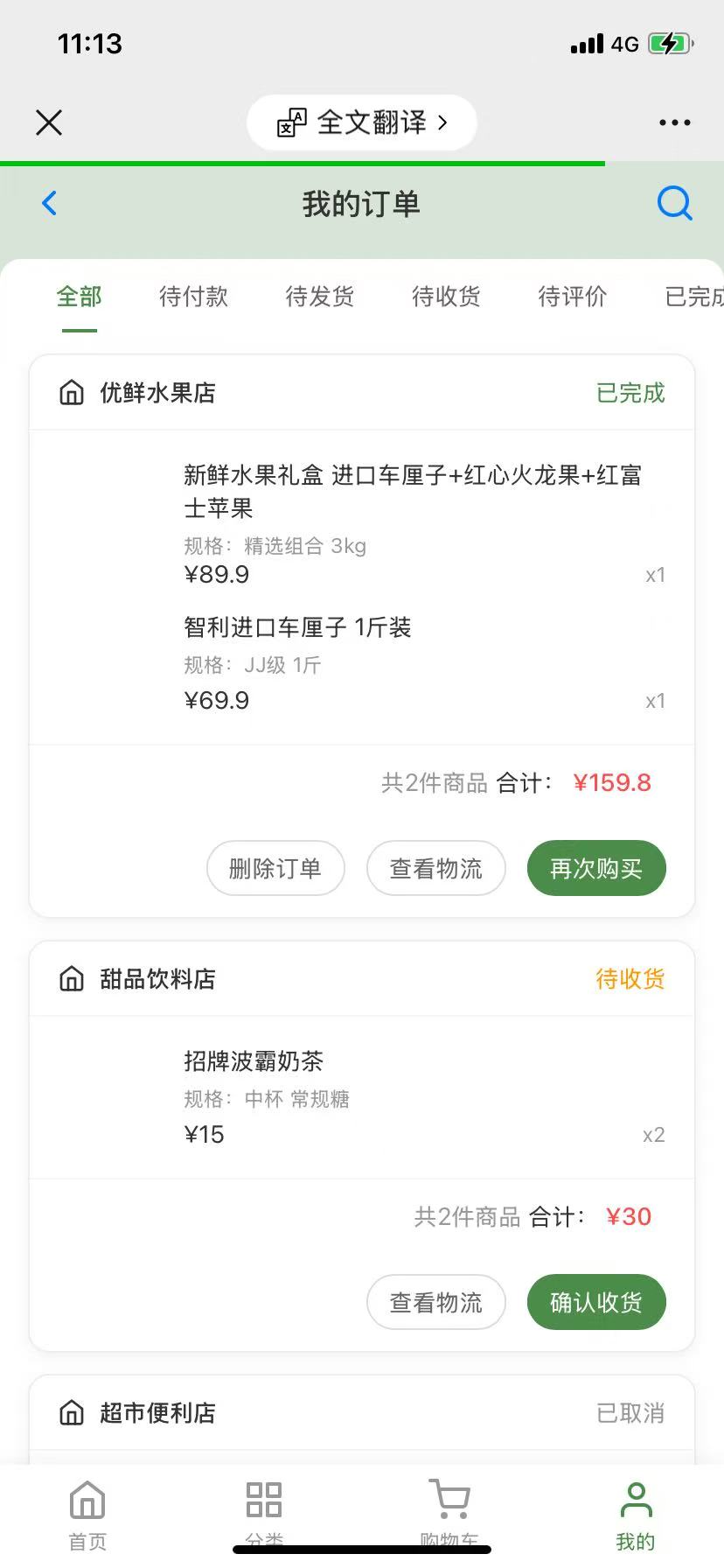The image size is (724, 1568).
Task: View logistics for the 优鲜水果店 order
Action: point(435,869)
